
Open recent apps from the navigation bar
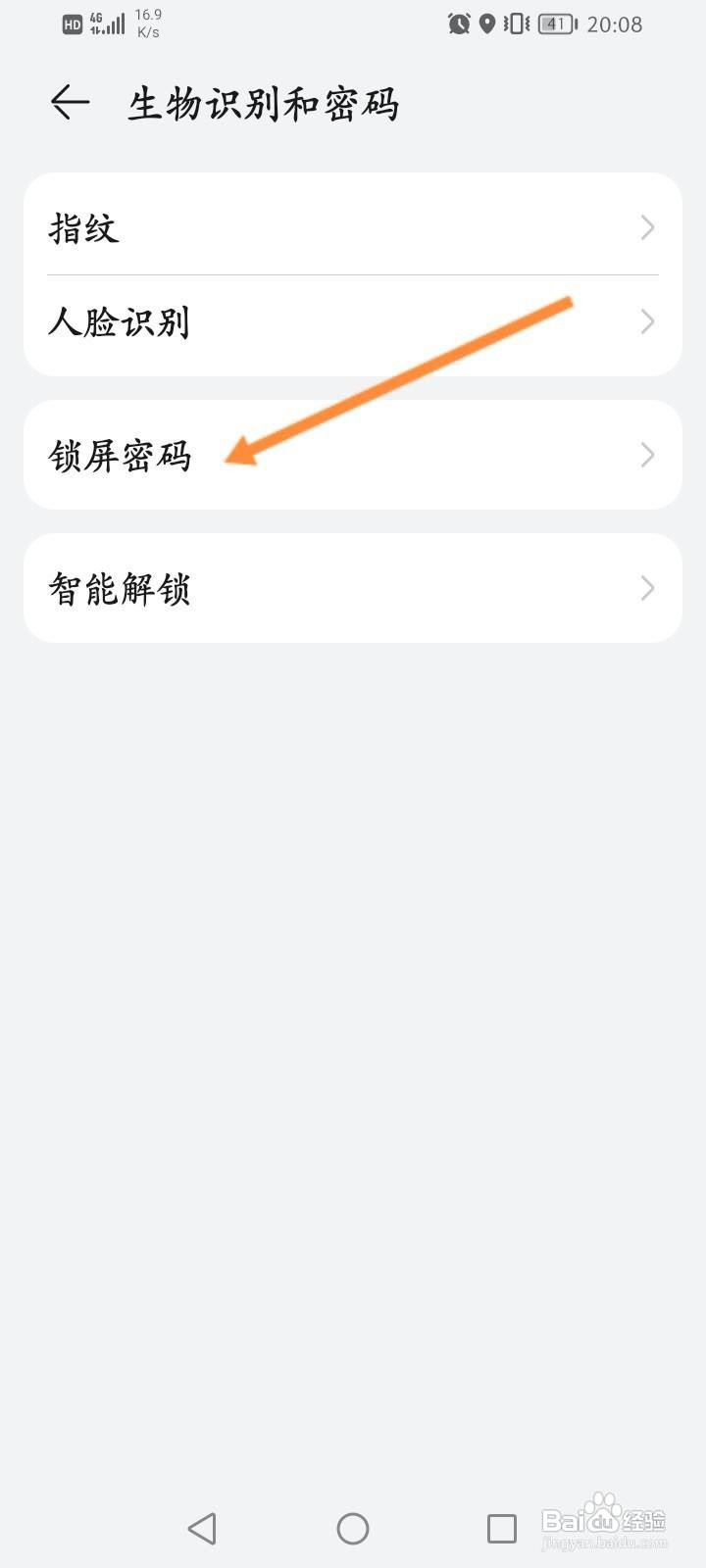tap(502, 1528)
